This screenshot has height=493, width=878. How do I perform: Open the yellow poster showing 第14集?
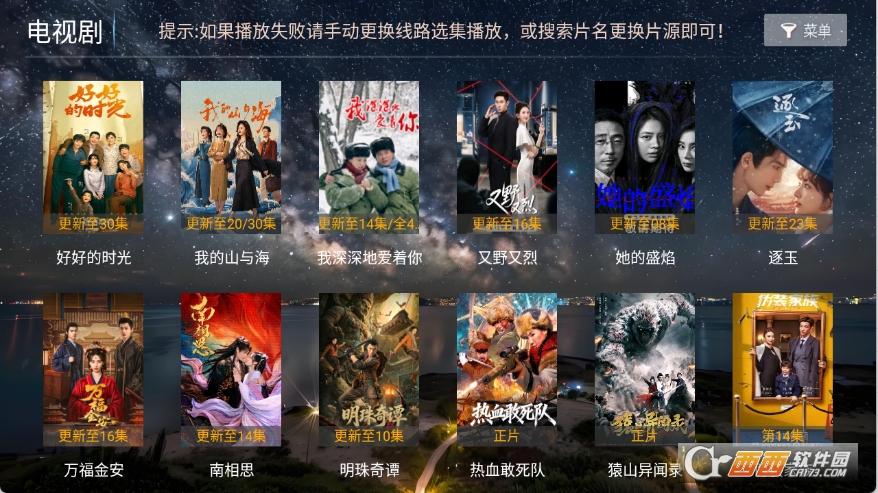(x=783, y=369)
